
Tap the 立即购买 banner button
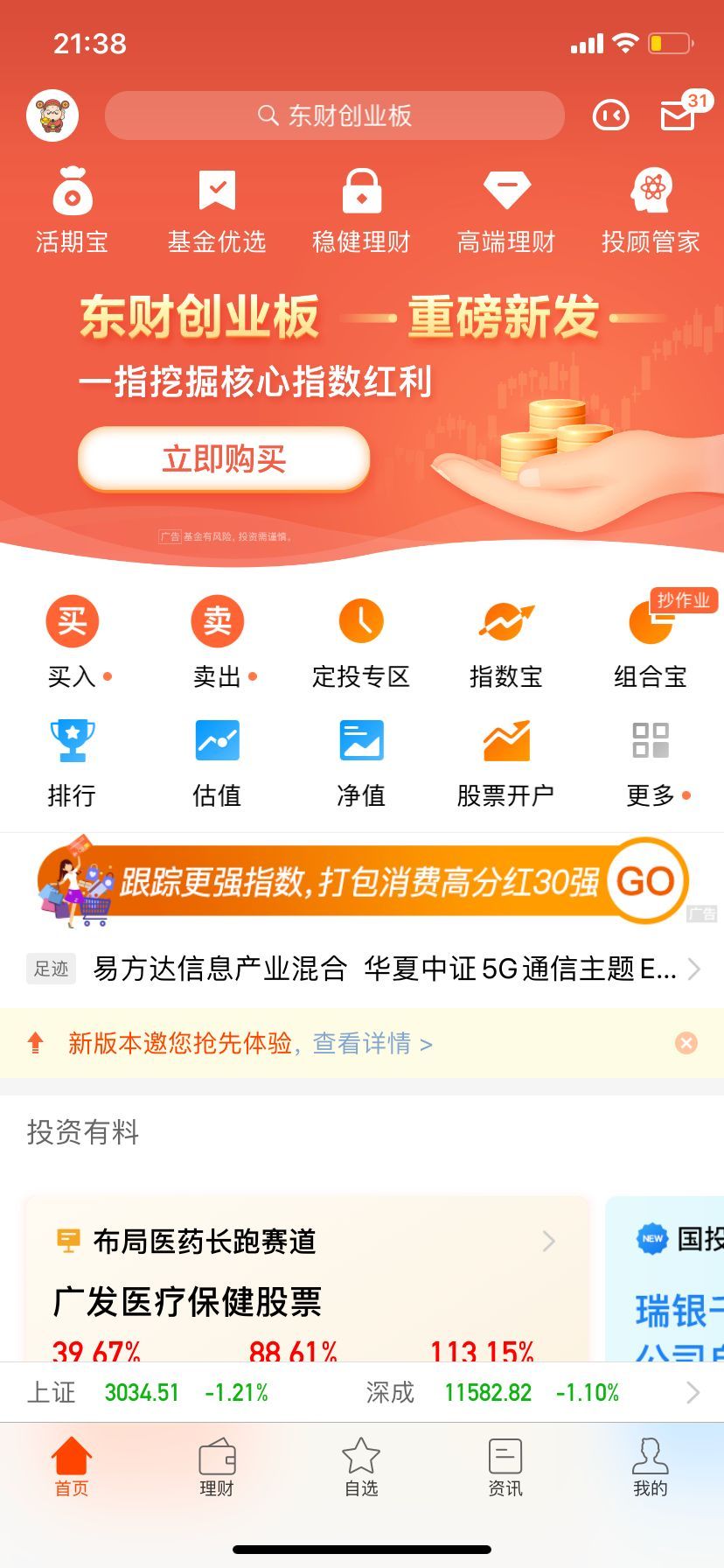[223, 458]
